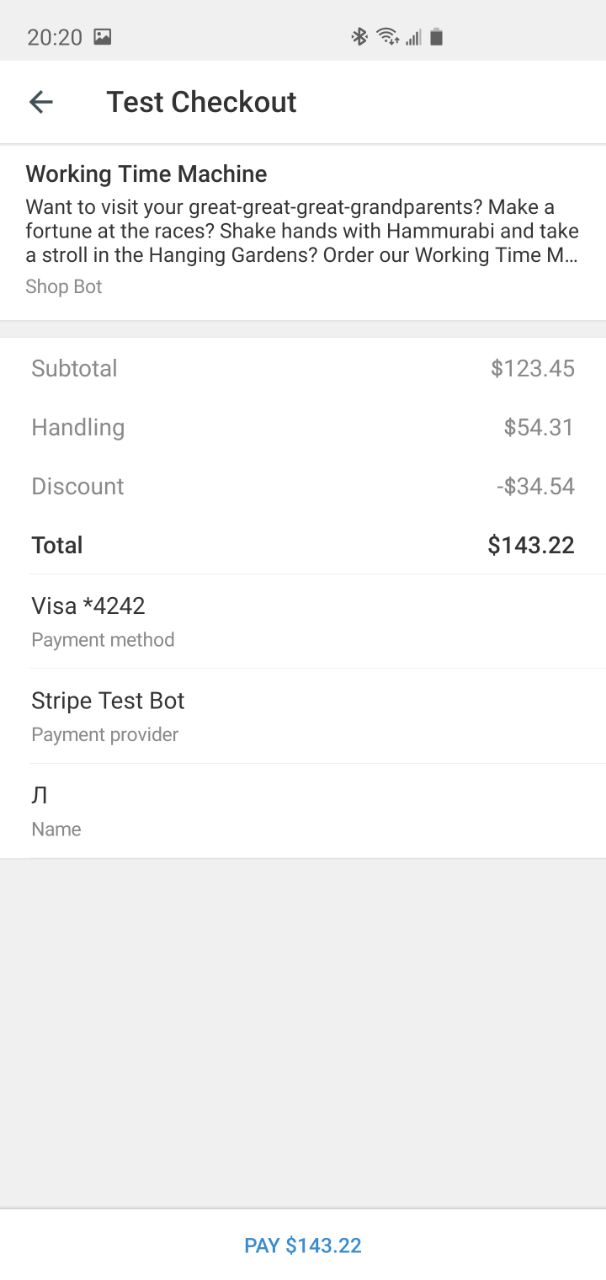Open the Stripe Test Bot provider row
The height and width of the screenshot is (1280, 606).
tap(303, 716)
